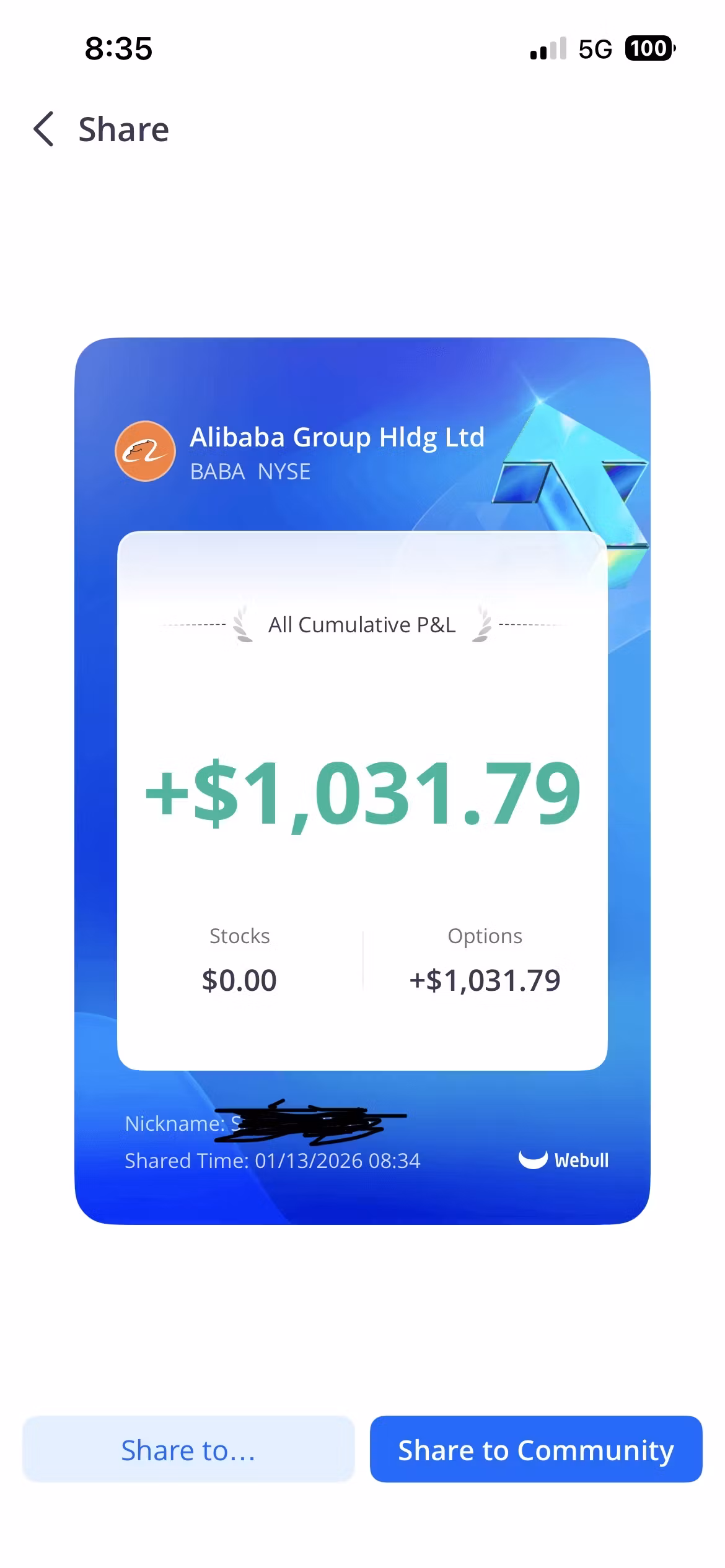Tap the 'Share to...' button
Image resolution: width=725 pixels, height=1568 pixels.
[188, 1450]
